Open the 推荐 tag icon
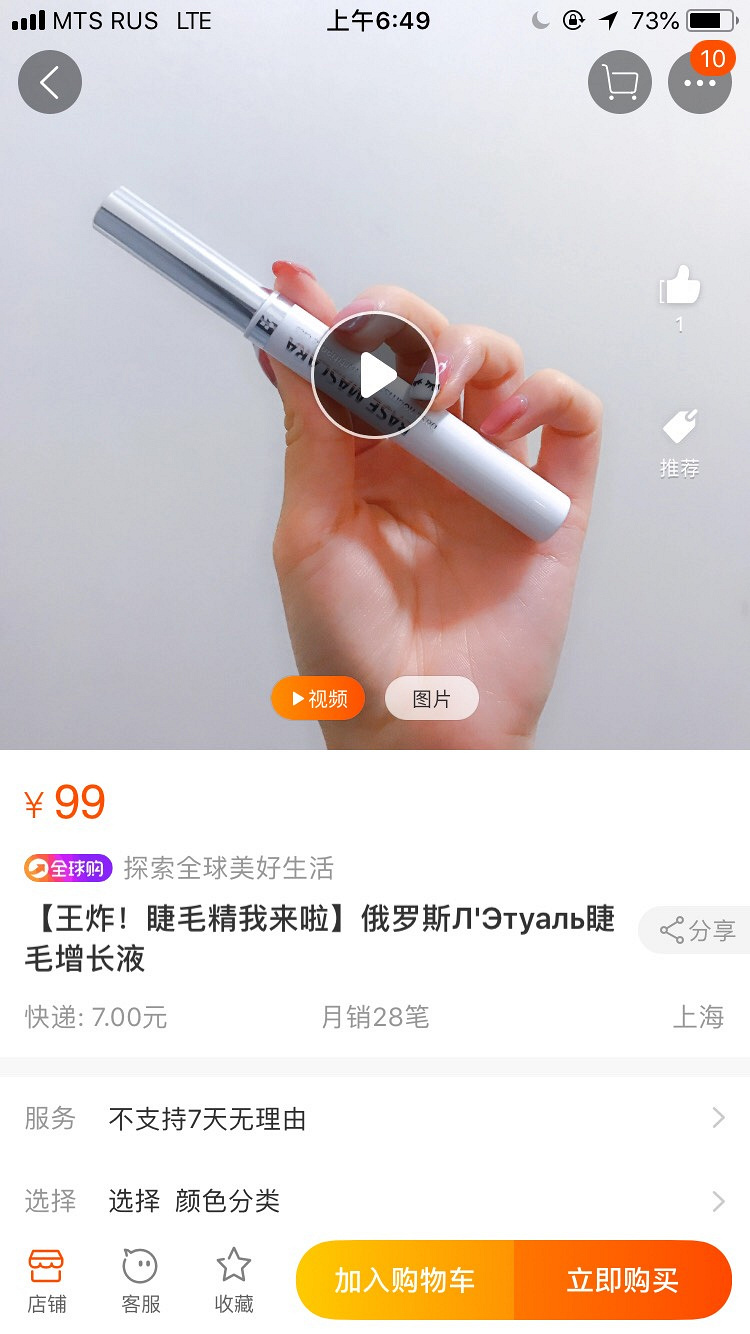750x1334 pixels. 680,430
